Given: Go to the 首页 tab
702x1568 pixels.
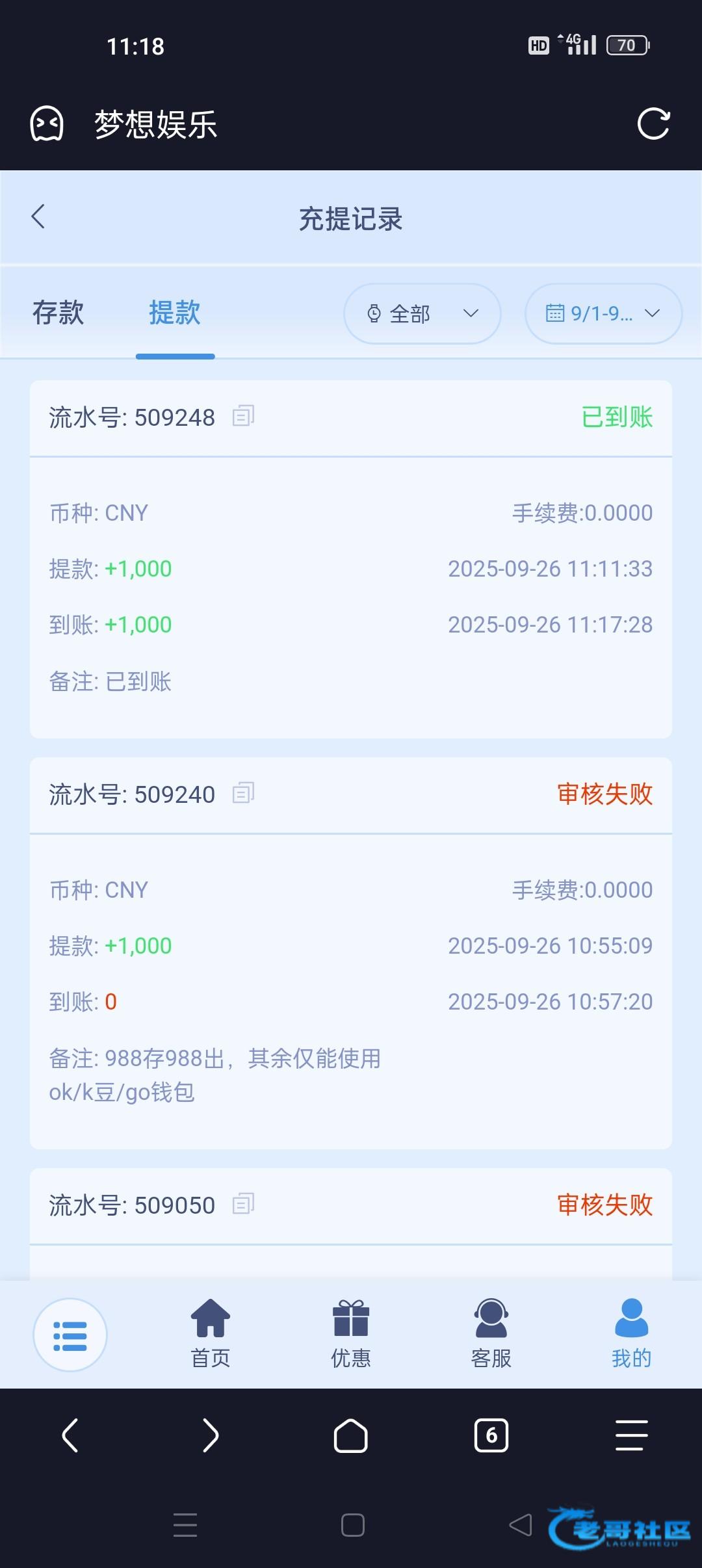Looking at the screenshot, I should tap(211, 1334).
